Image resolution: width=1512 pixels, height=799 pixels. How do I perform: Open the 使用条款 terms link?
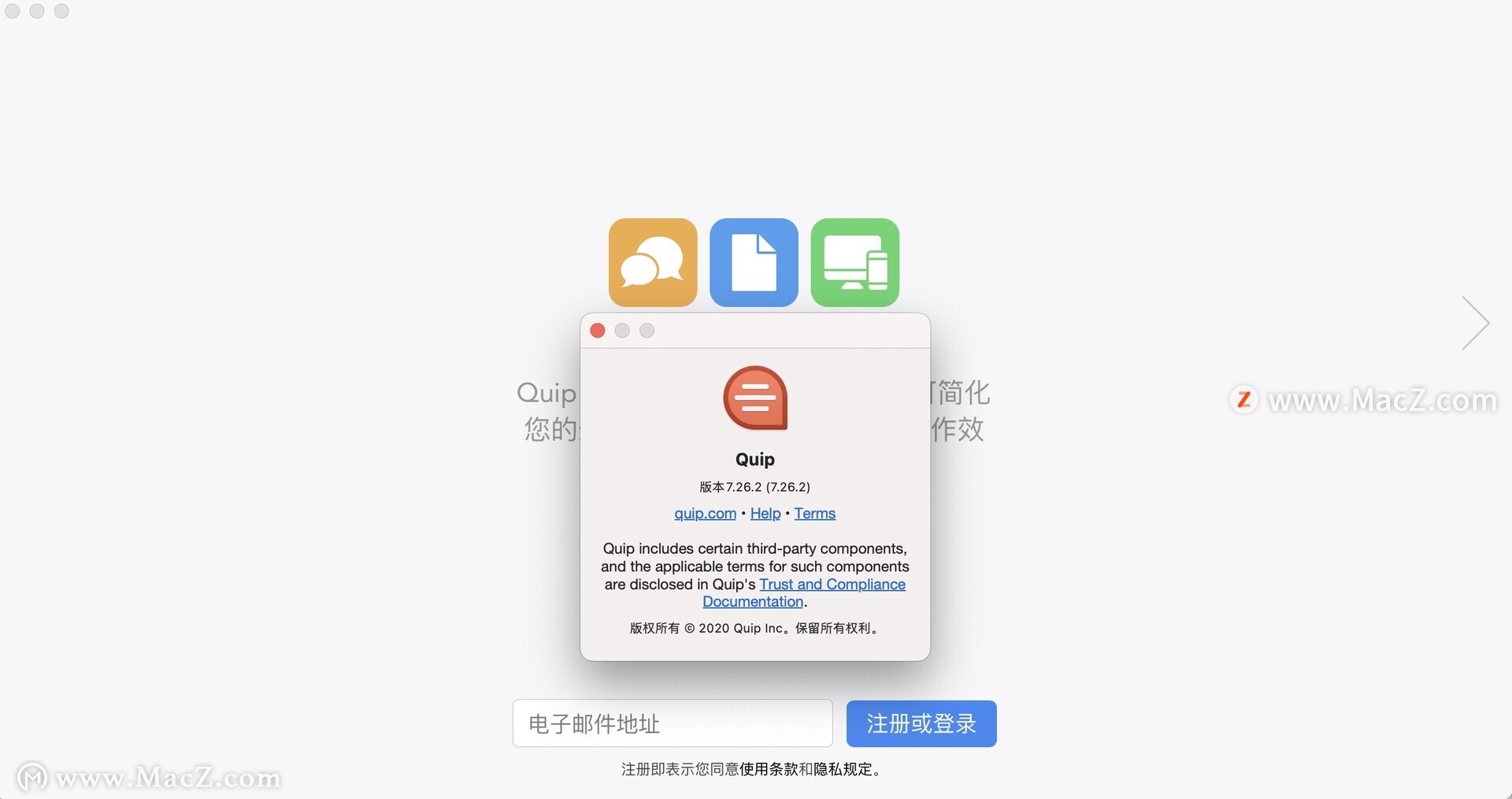tap(768, 769)
